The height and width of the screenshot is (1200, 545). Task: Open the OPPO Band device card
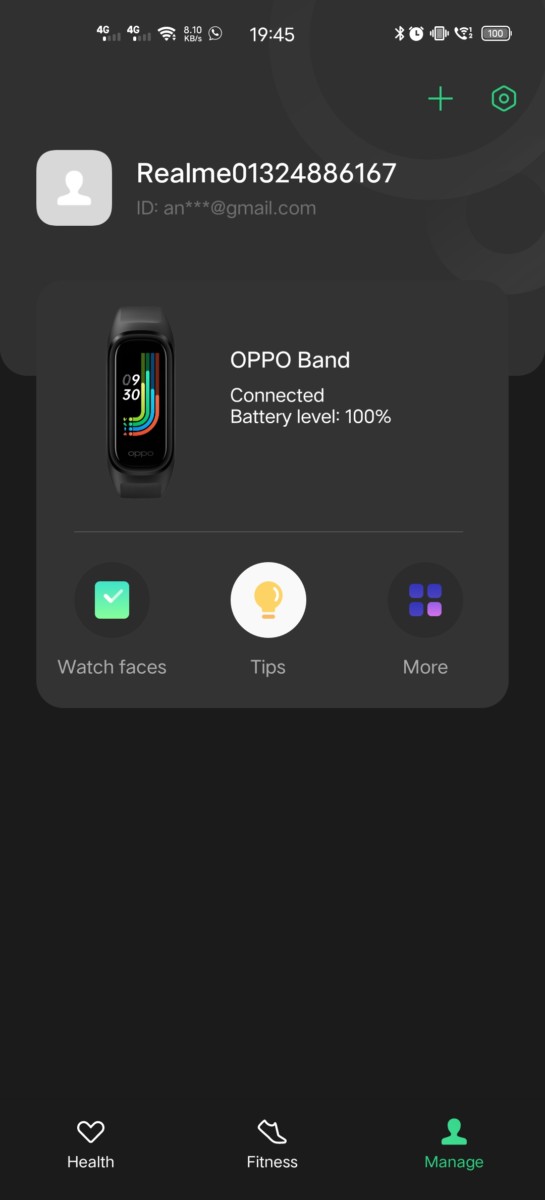(272, 404)
